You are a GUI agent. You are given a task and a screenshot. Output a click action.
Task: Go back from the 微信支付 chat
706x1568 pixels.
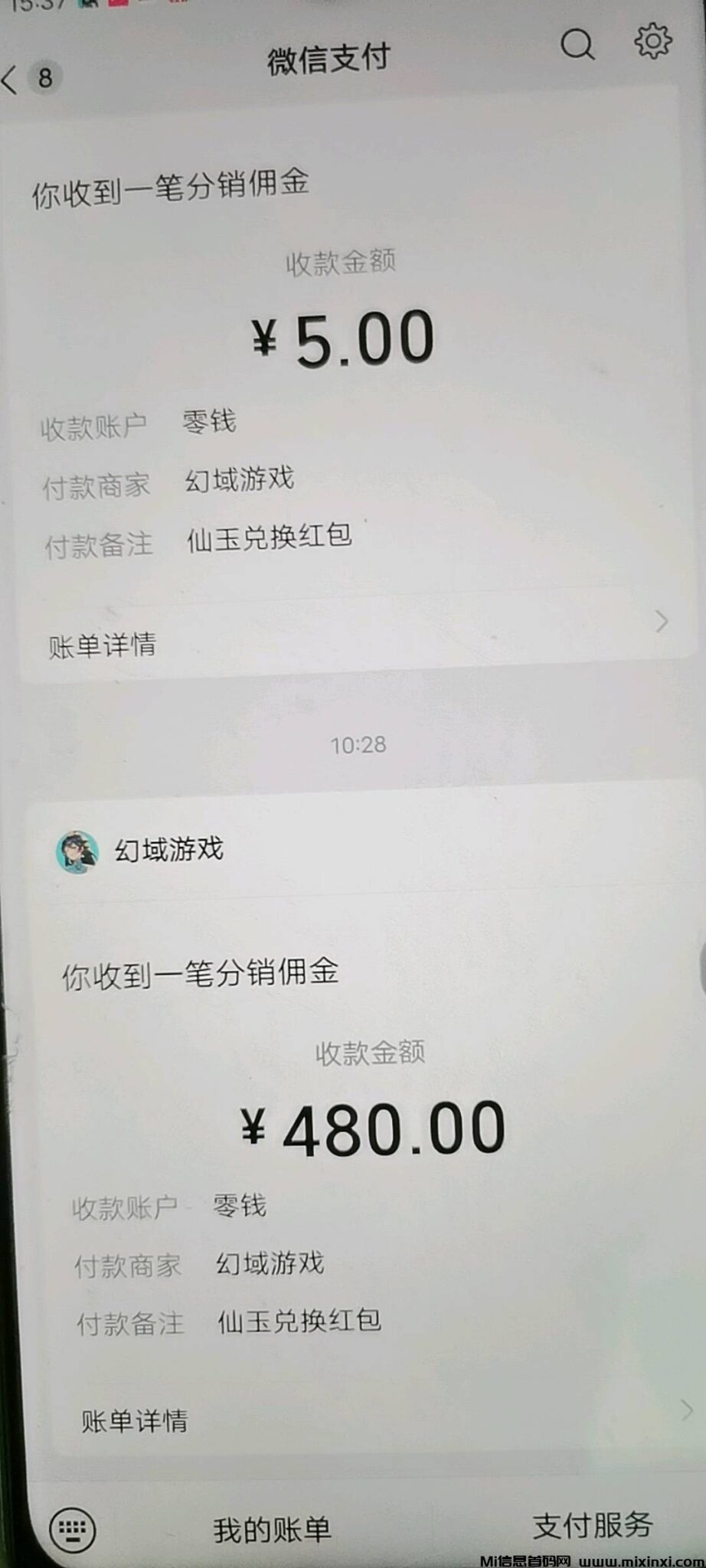(12, 79)
